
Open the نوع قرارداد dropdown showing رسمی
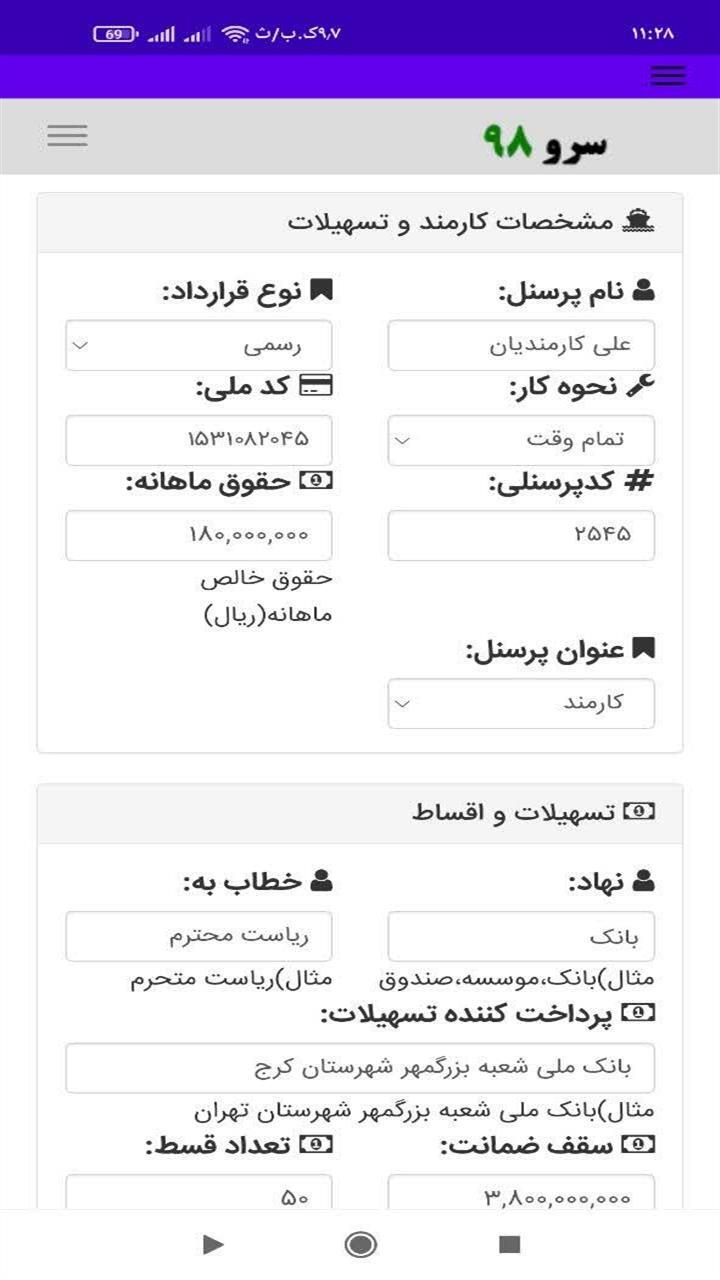point(200,344)
